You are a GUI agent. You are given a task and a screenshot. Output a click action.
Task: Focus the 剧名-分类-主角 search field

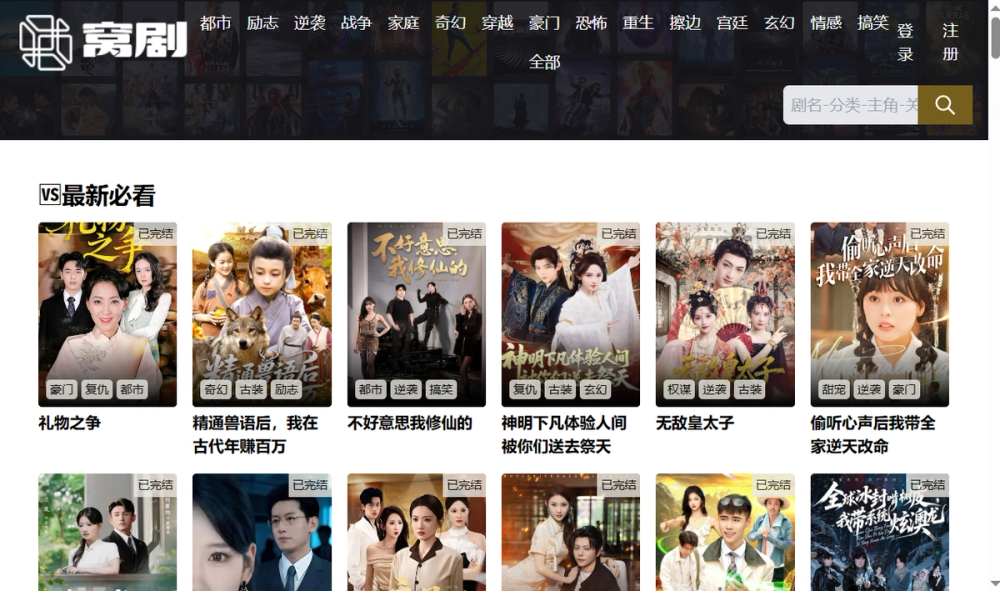(x=850, y=105)
